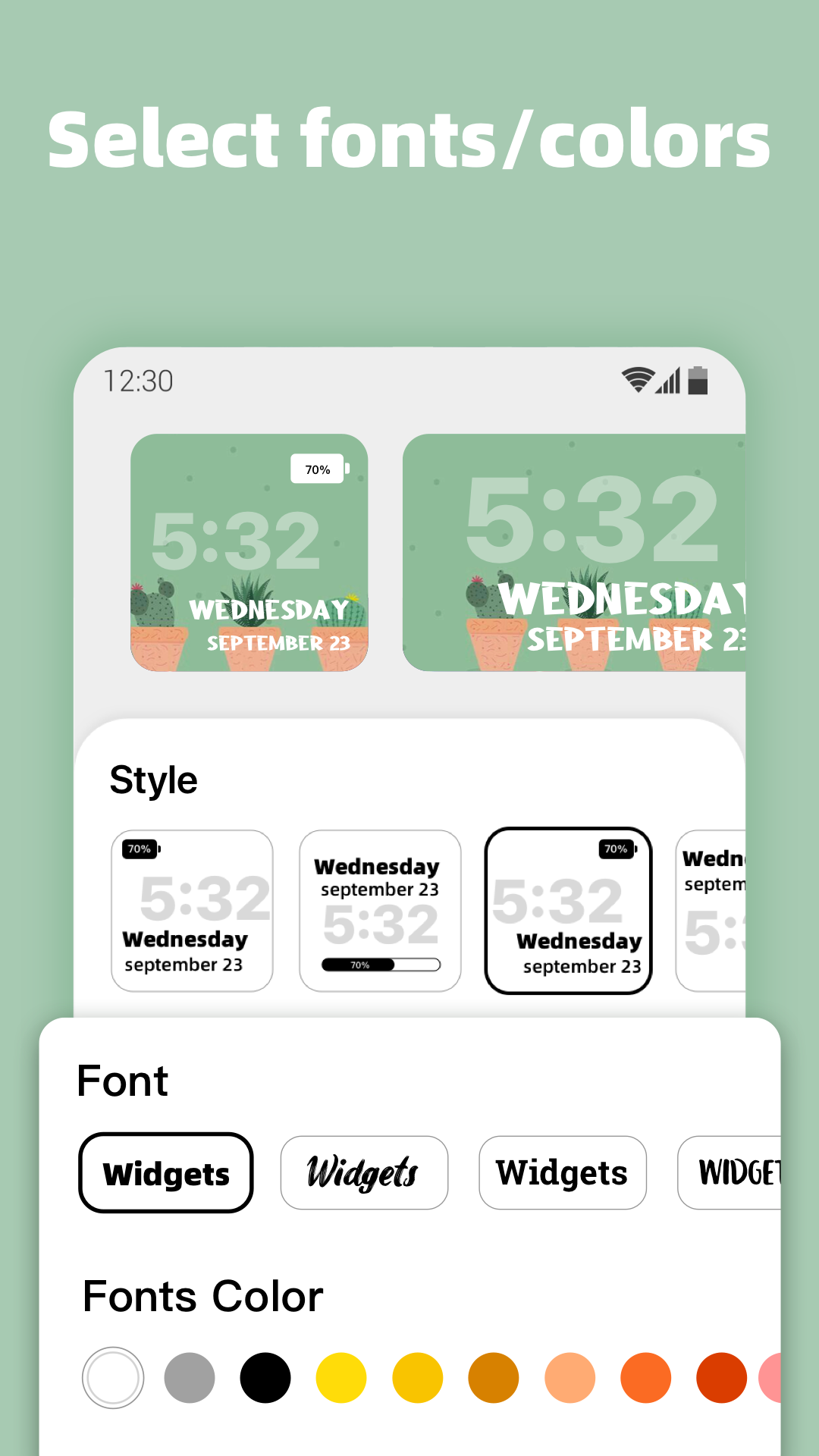This screenshot has height=1456, width=819.
Task: Click the 12:30 clock in the status bar
Action: click(x=138, y=382)
